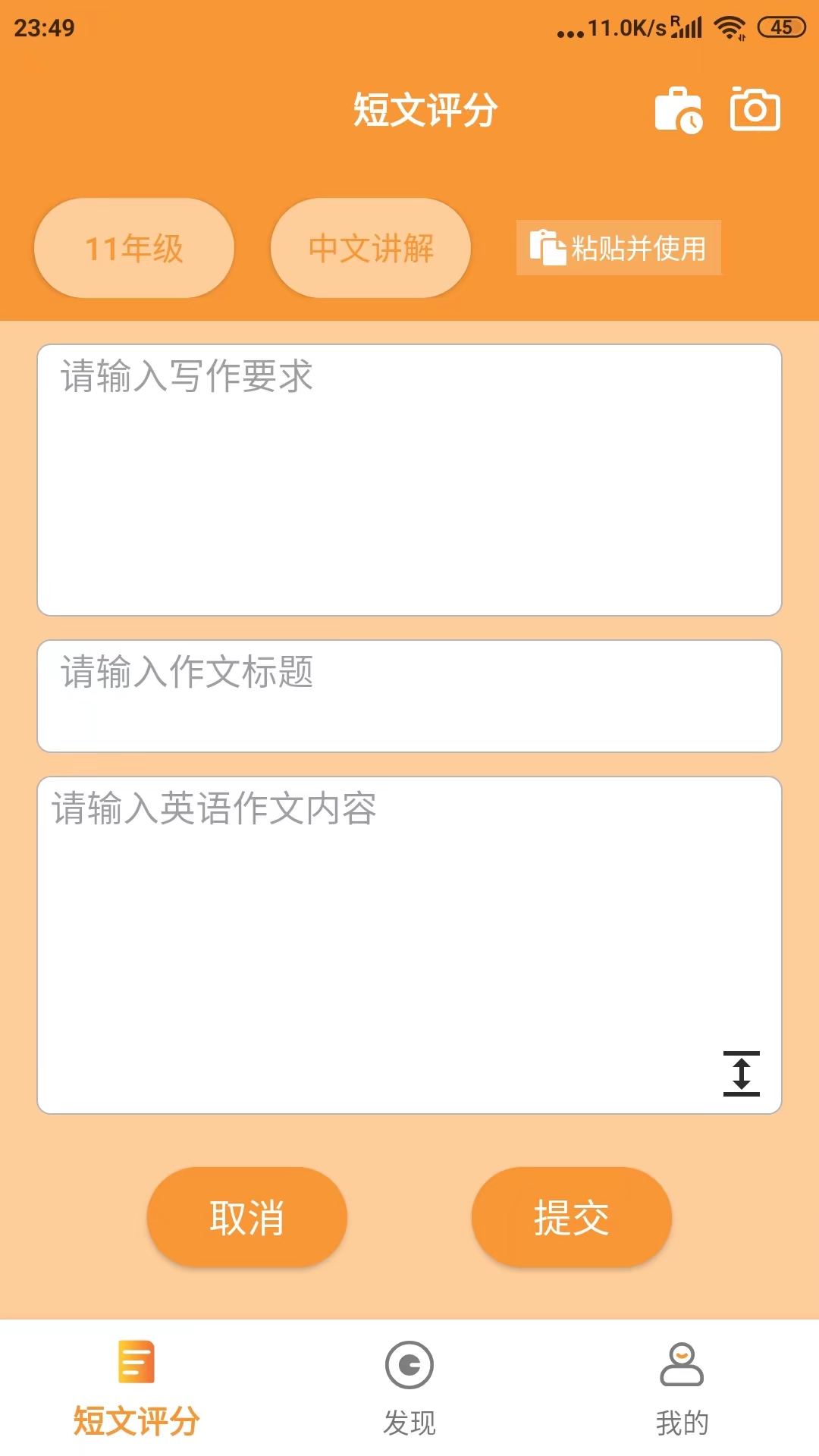Tap 粘贴并使用 to paste clipboard

click(x=619, y=248)
